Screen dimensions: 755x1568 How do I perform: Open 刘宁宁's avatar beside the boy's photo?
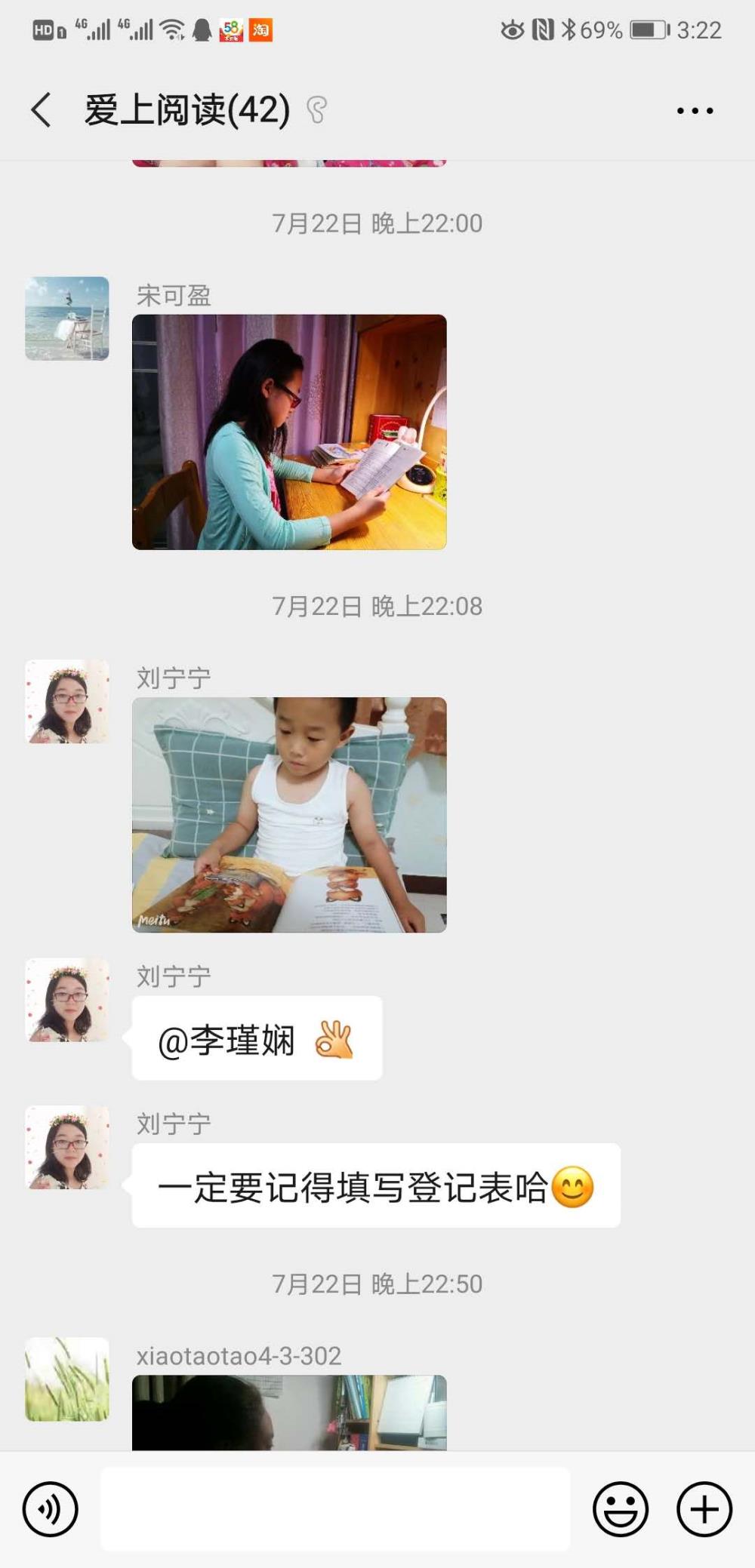click(67, 702)
